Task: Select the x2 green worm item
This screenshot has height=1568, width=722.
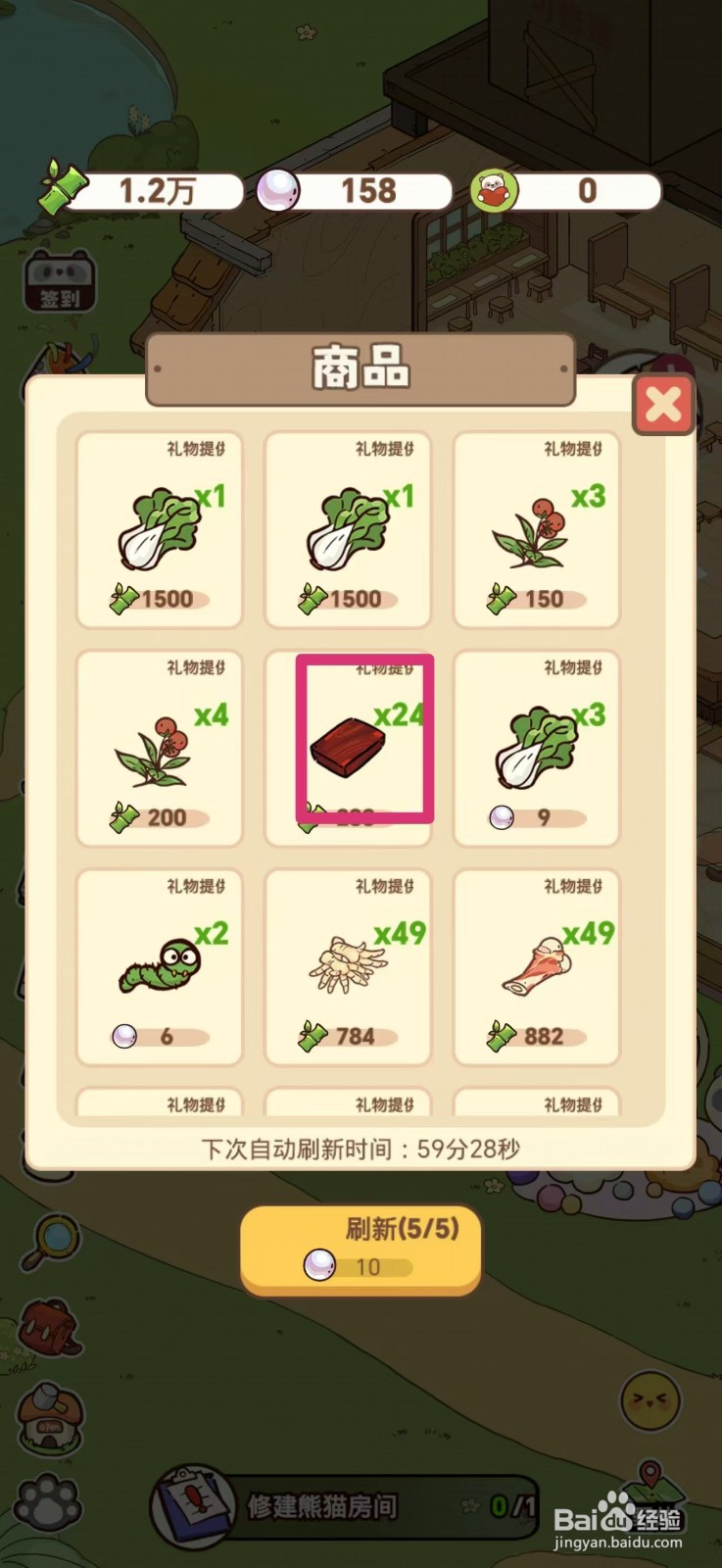Action: pos(160,967)
